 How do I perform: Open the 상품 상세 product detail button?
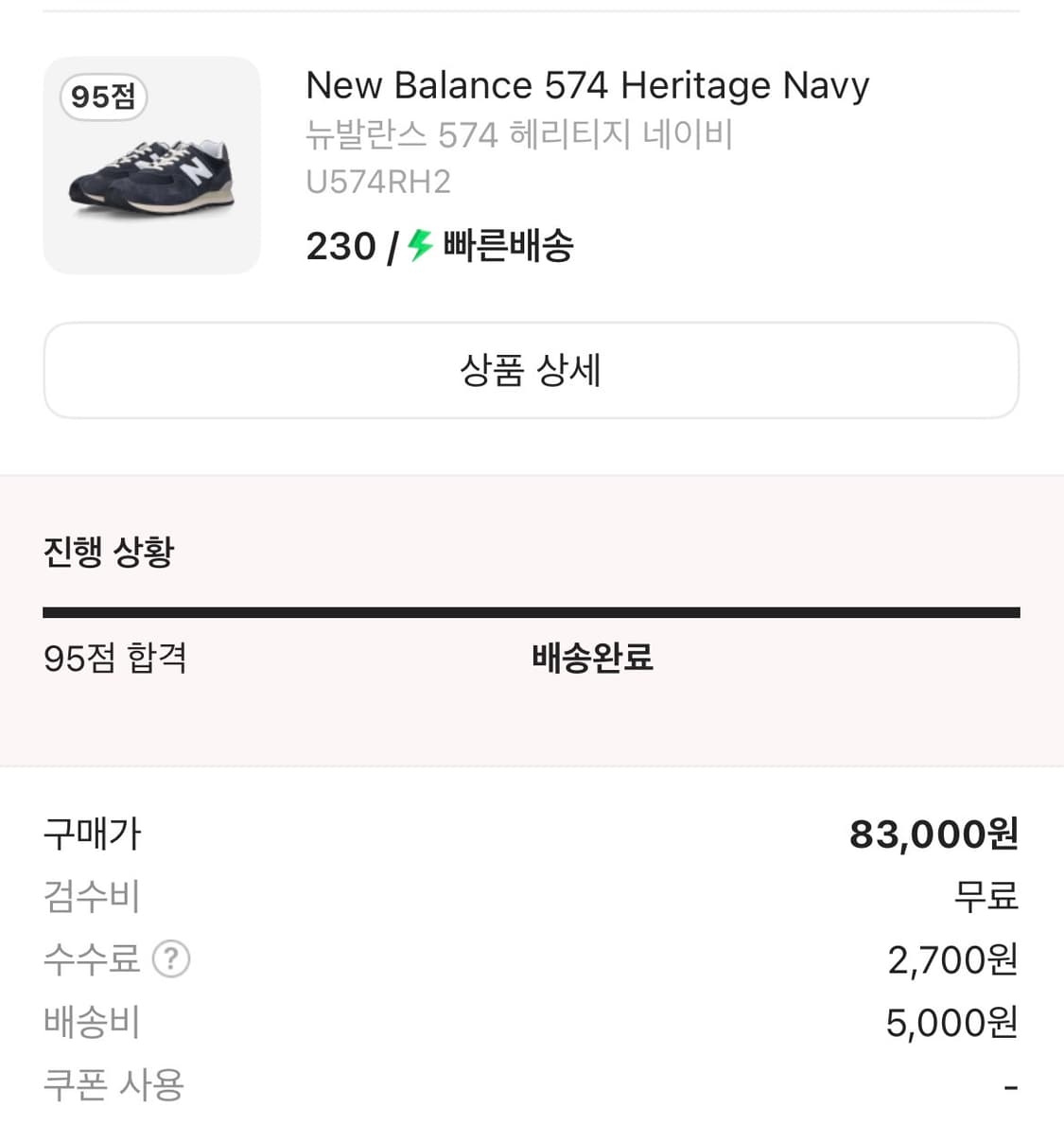[532, 371]
